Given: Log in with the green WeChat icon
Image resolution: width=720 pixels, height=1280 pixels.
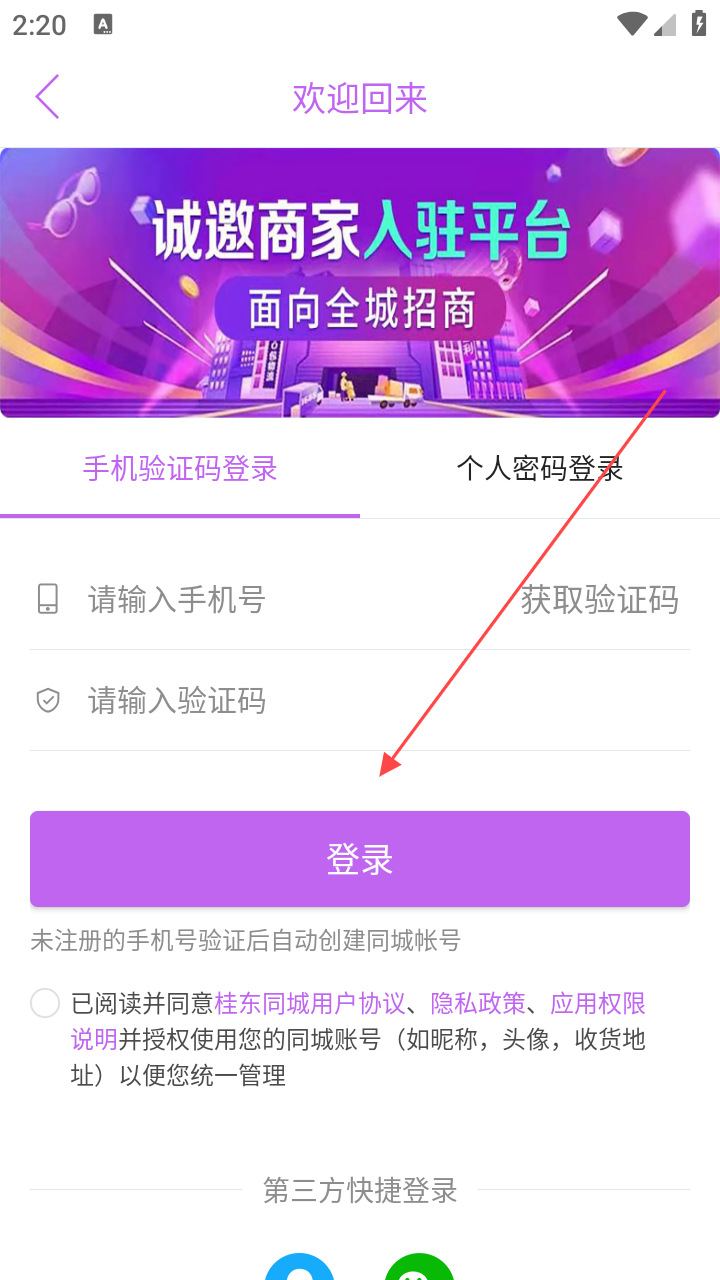Looking at the screenshot, I should click(x=420, y=1268).
